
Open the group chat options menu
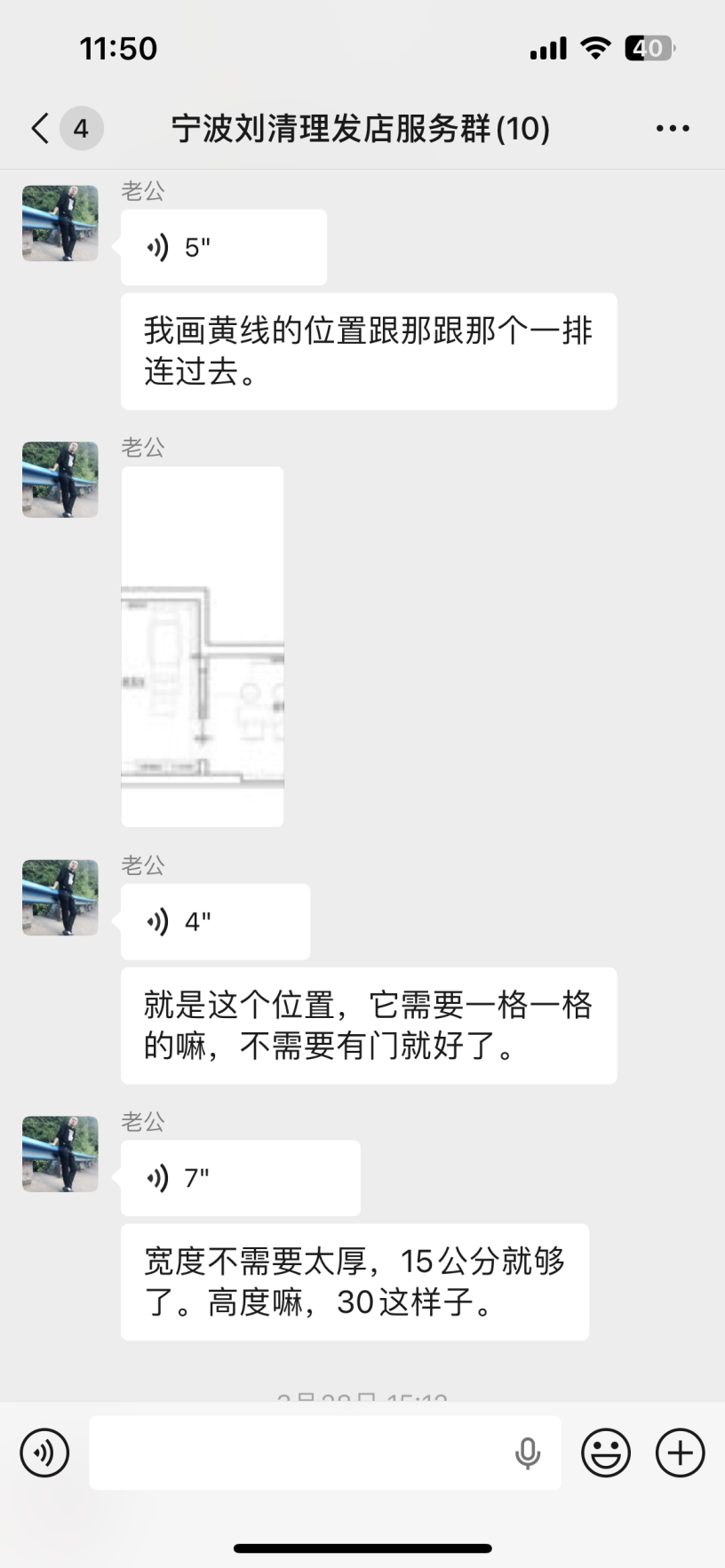(x=673, y=129)
